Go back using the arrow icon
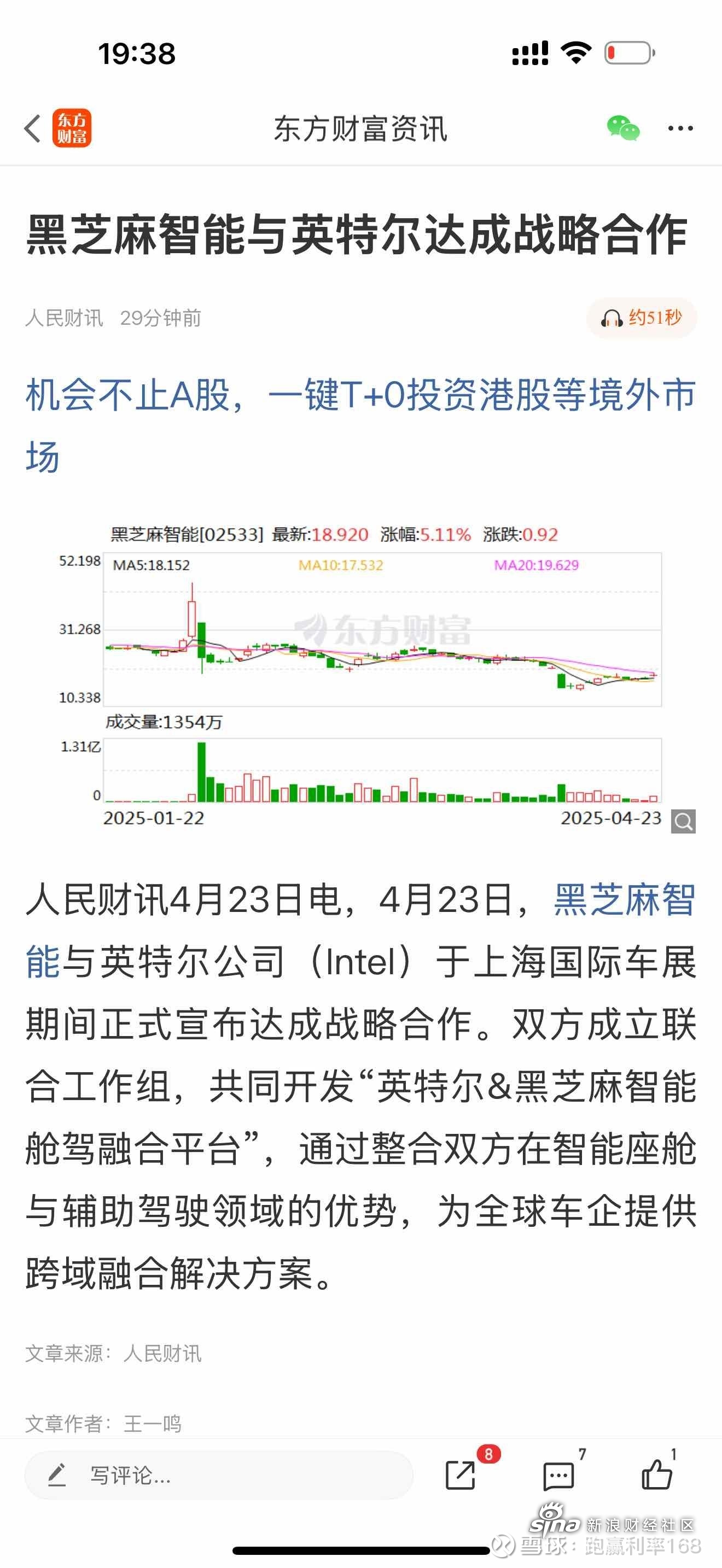Screen dimensions: 722x1568 33,128
